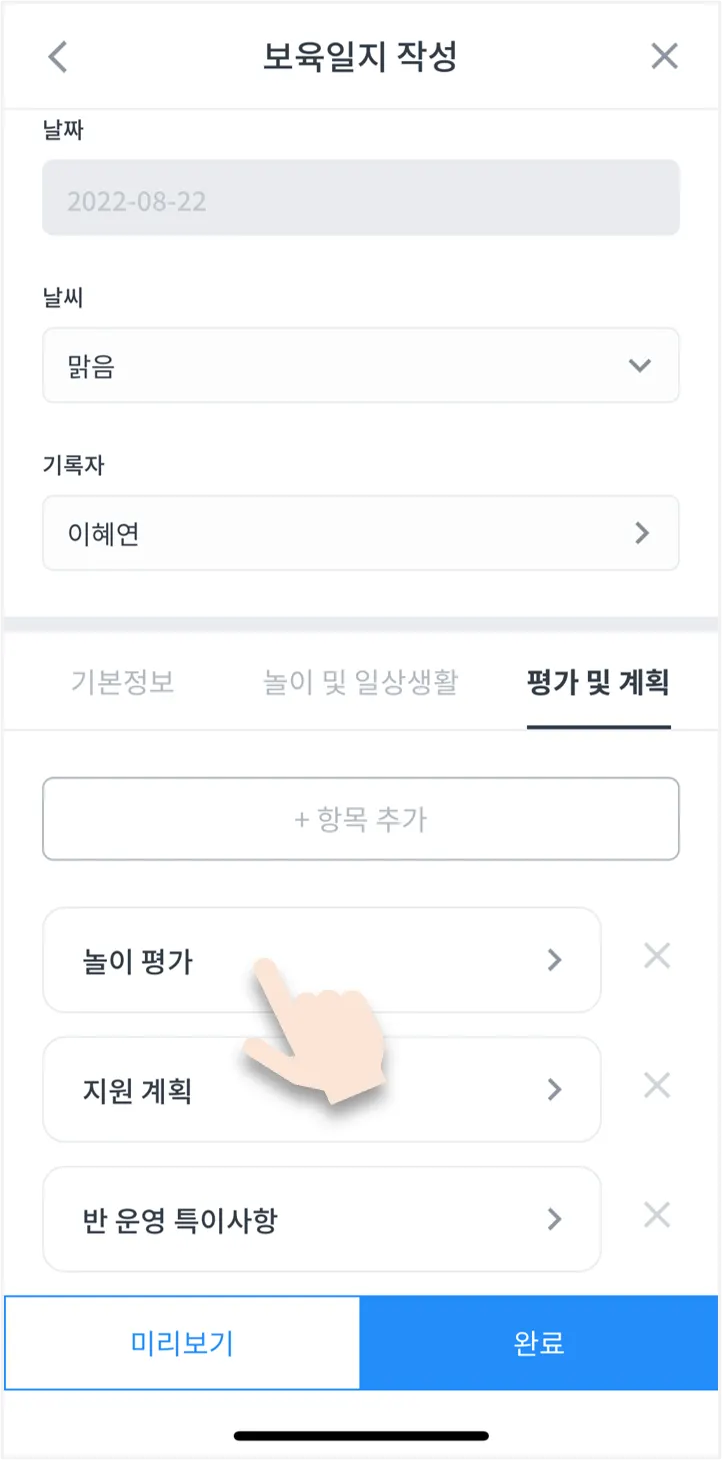Image resolution: width=722 pixels, height=1460 pixels.
Task: Select the 평가 및 계획 tab
Action: click(x=597, y=683)
